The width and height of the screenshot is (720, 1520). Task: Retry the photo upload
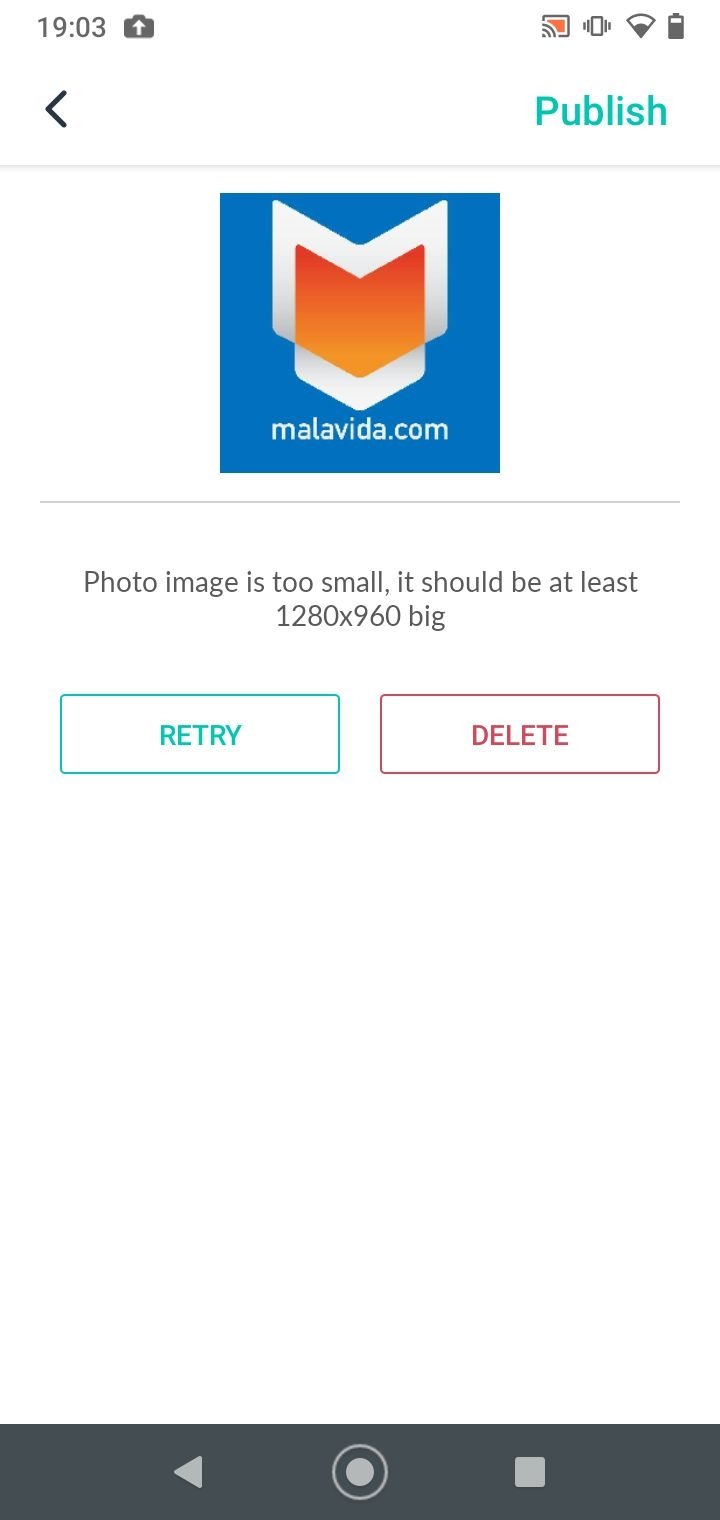click(x=200, y=734)
